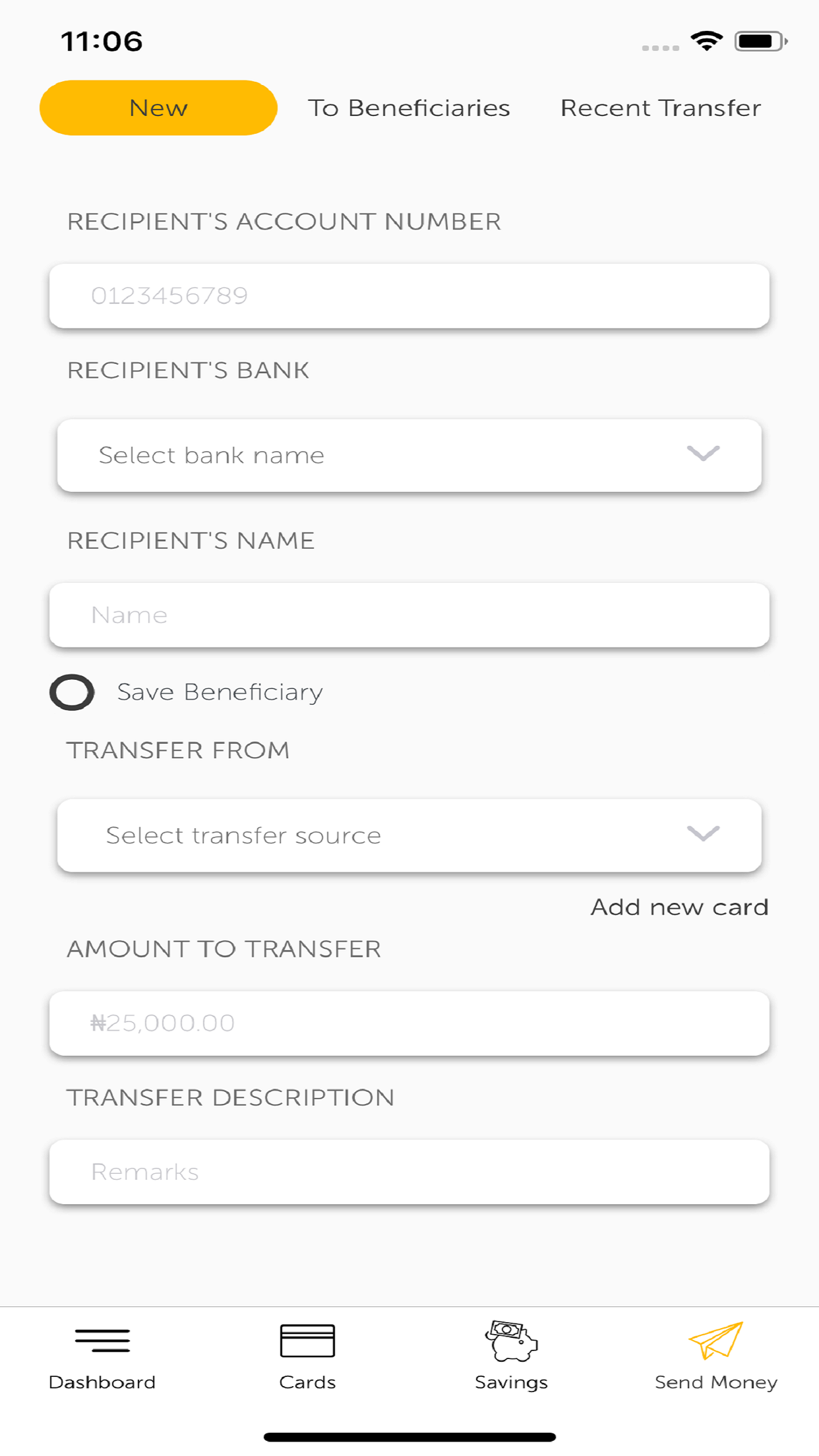Viewport: 819px width, 1456px height.
Task: Tap the Remarks description field
Action: click(409, 1171)
